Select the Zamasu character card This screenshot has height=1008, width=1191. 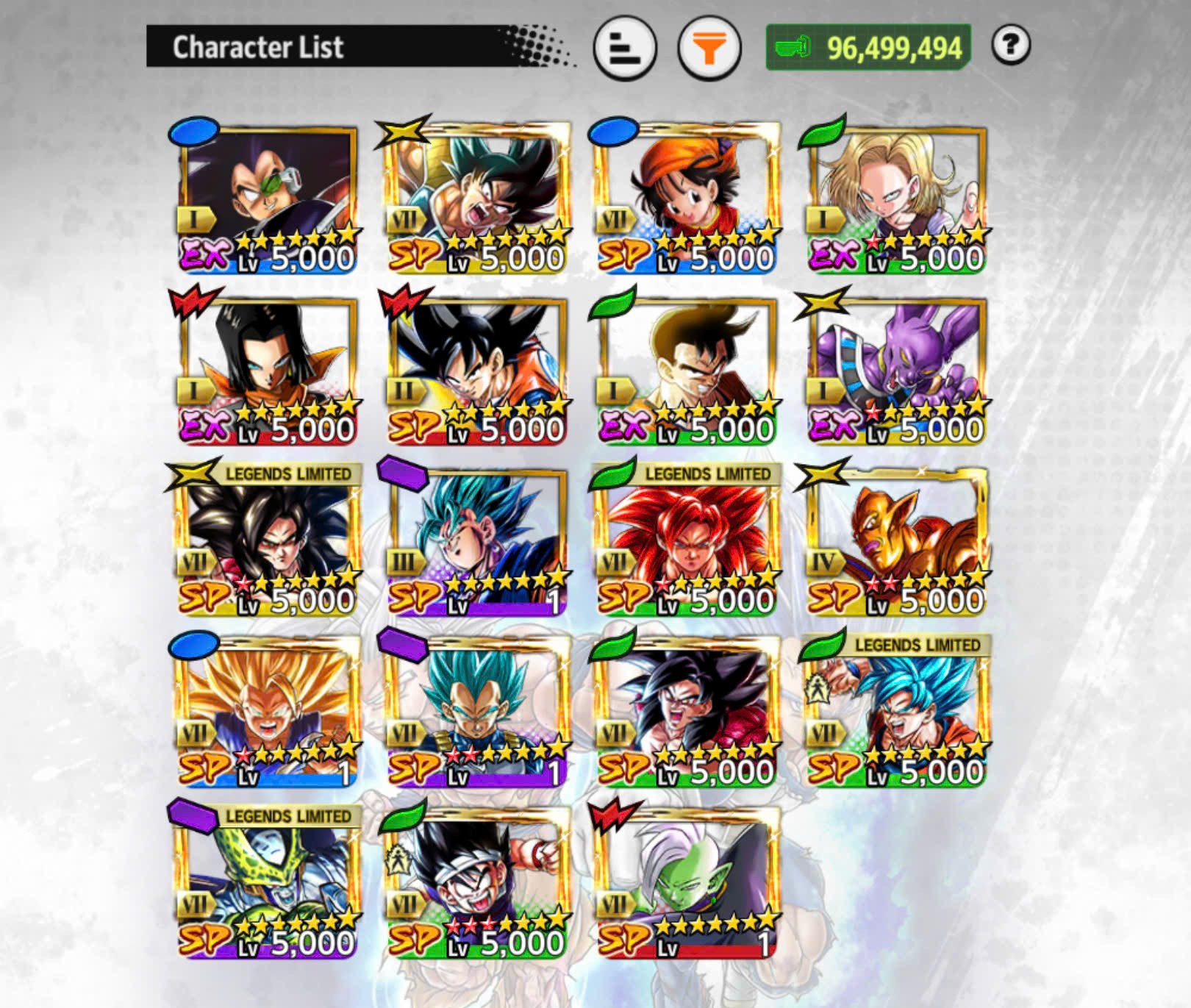[687, 884]
